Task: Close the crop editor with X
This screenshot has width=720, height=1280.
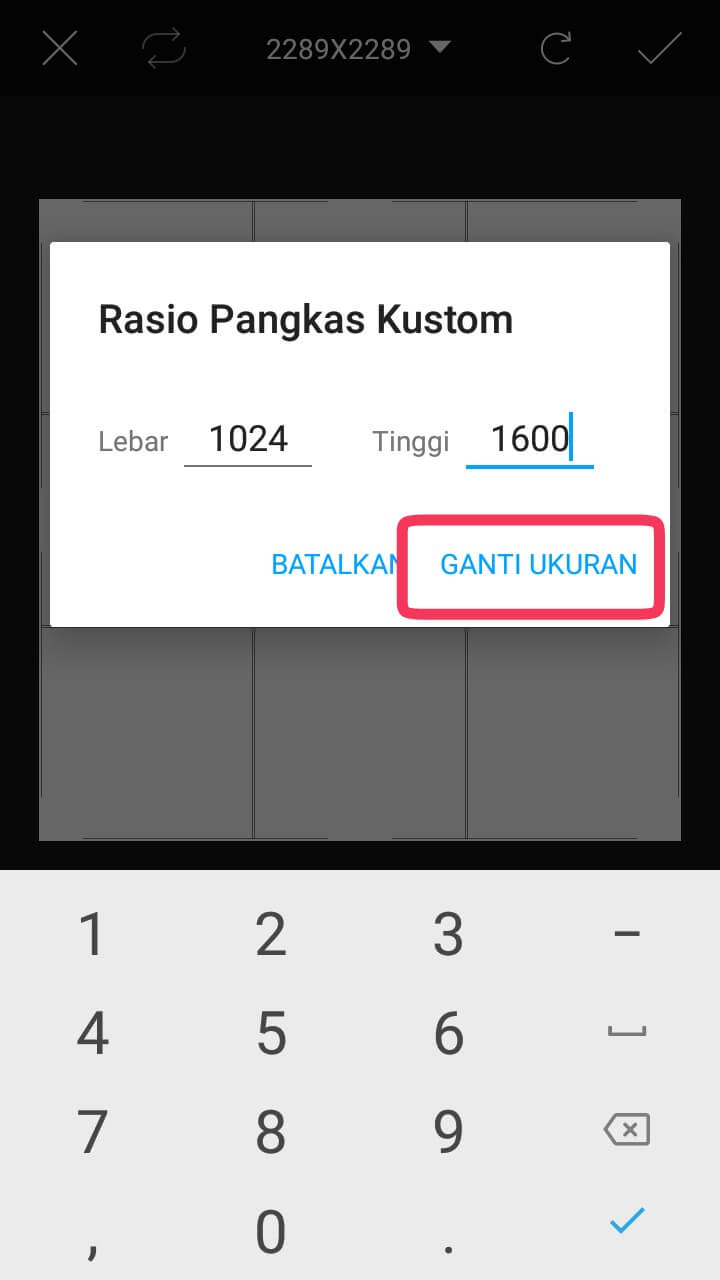Action: pos(60,48)
